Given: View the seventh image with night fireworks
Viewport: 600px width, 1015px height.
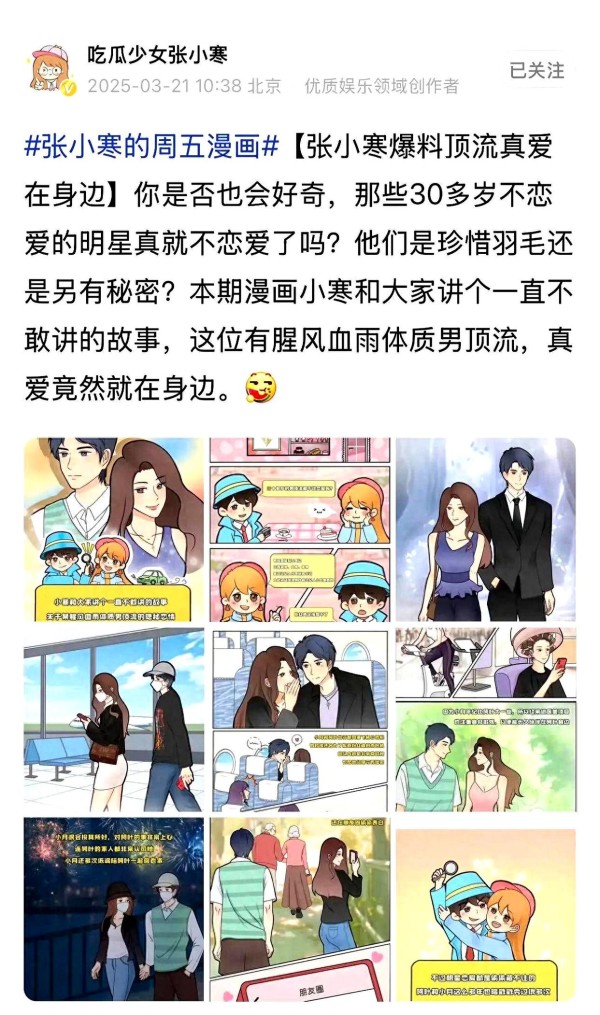Looking at the screenshot, I should [114, 908].
